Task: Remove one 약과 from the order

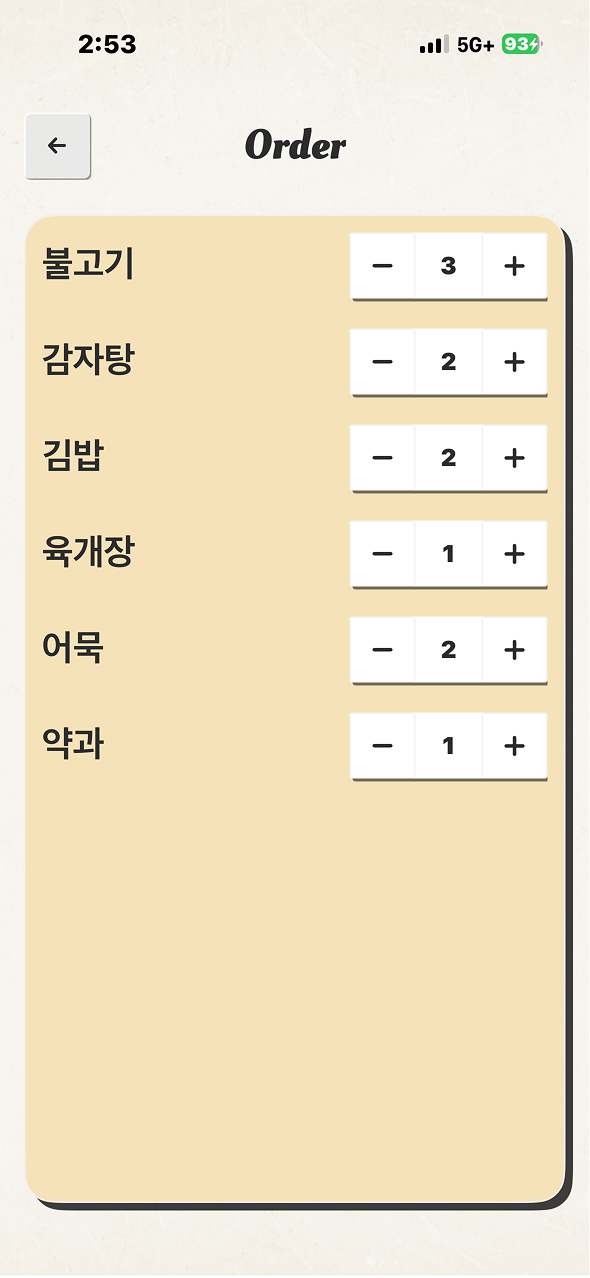Action: tap(383, 746)
